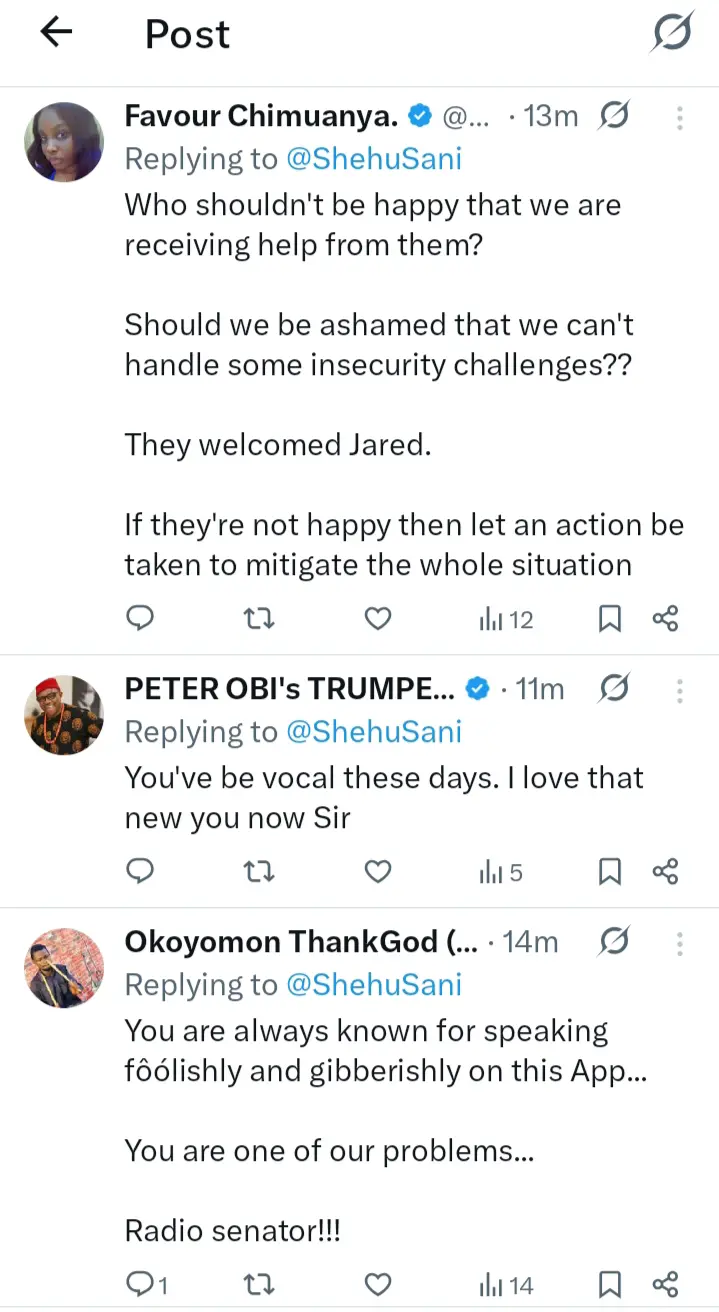Open Okoyomon ThankGod's profile picture

click(64, 967)
